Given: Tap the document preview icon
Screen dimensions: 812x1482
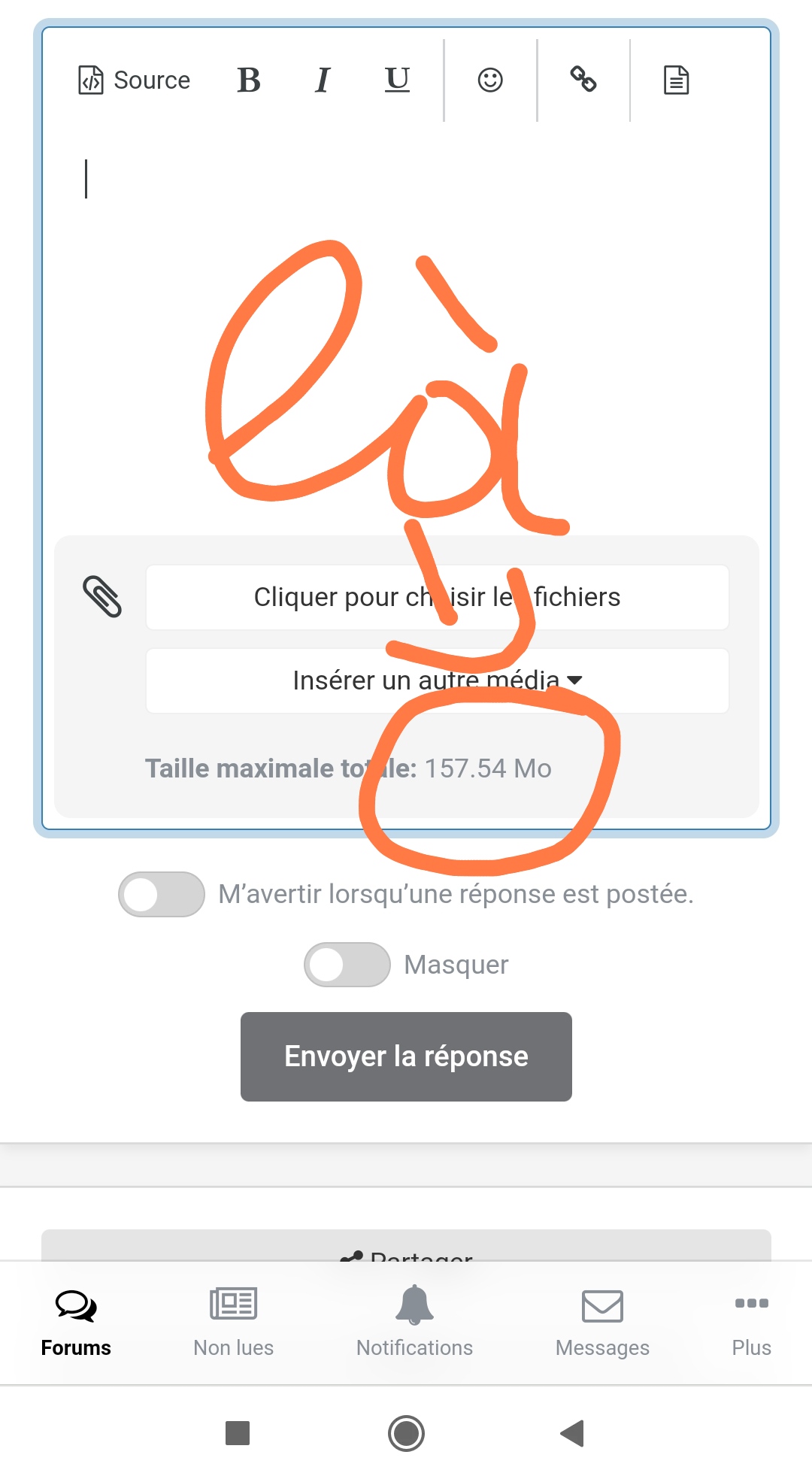Looking at the screenshot, I should click(677, 80).
